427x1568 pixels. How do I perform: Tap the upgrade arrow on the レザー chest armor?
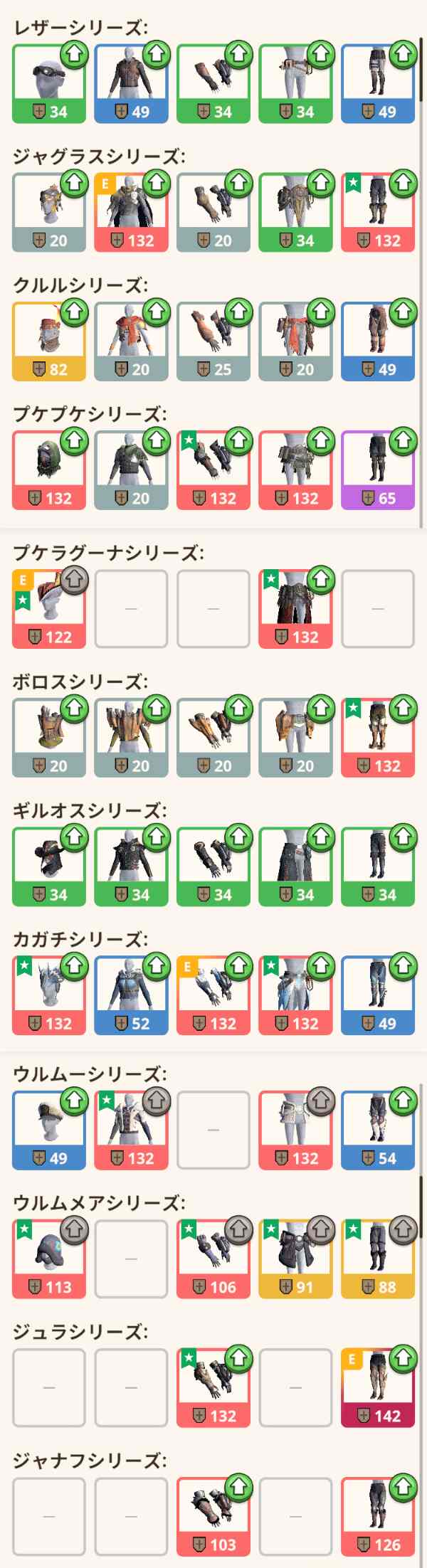coord(157,55)
